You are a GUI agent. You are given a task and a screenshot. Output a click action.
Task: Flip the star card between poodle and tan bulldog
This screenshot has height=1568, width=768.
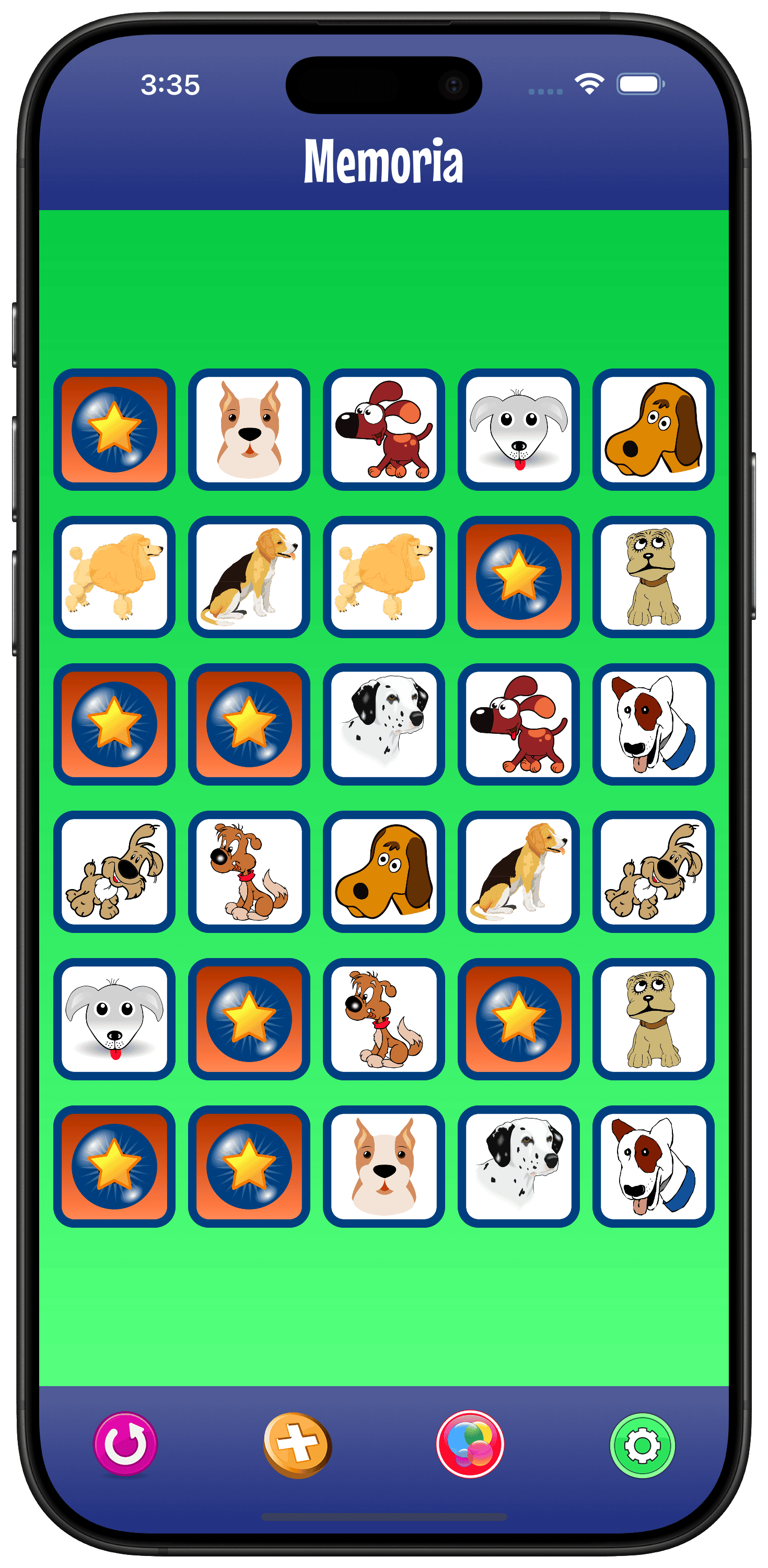point(518,577)
